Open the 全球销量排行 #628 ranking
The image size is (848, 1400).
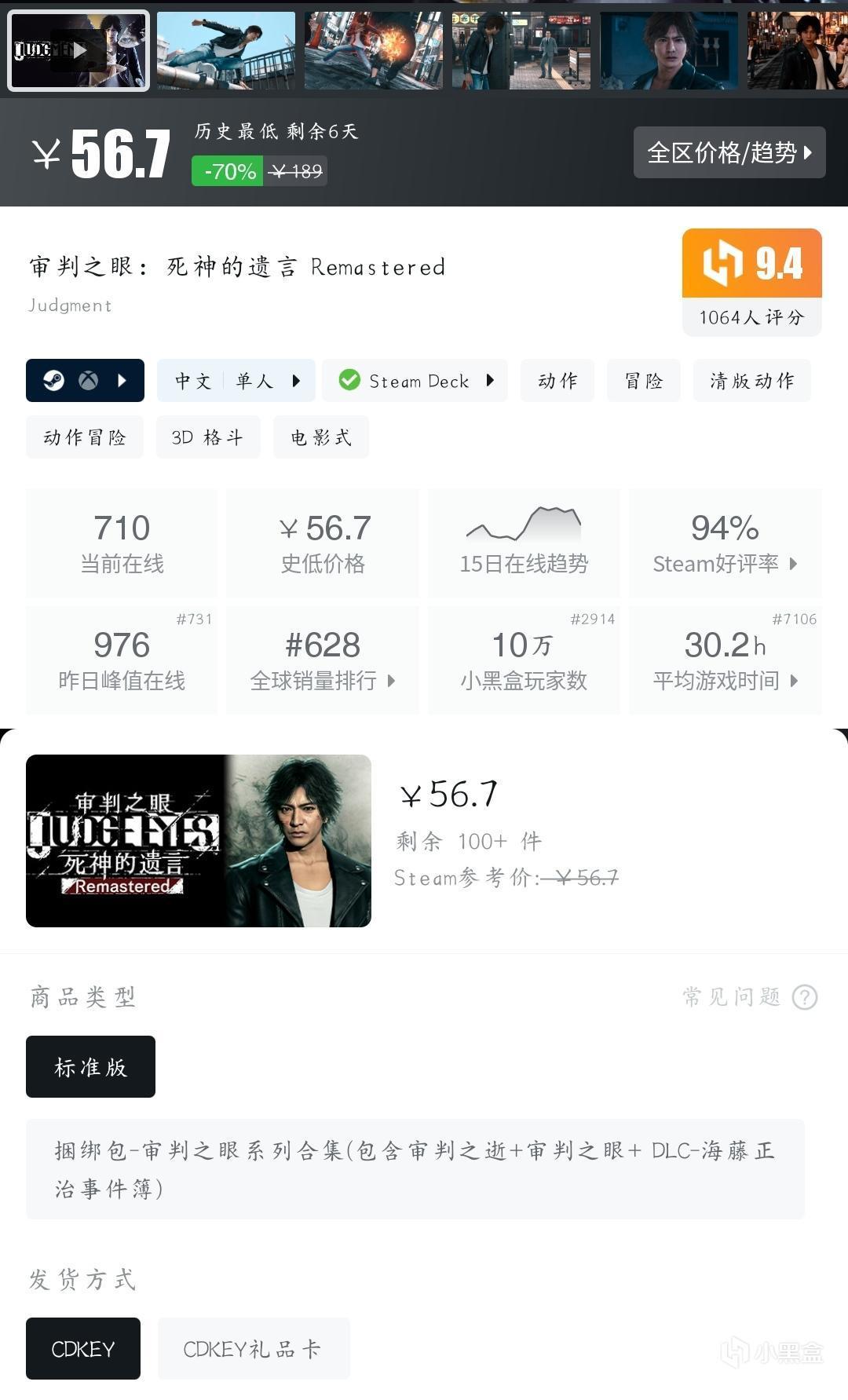tap(323, 660)
